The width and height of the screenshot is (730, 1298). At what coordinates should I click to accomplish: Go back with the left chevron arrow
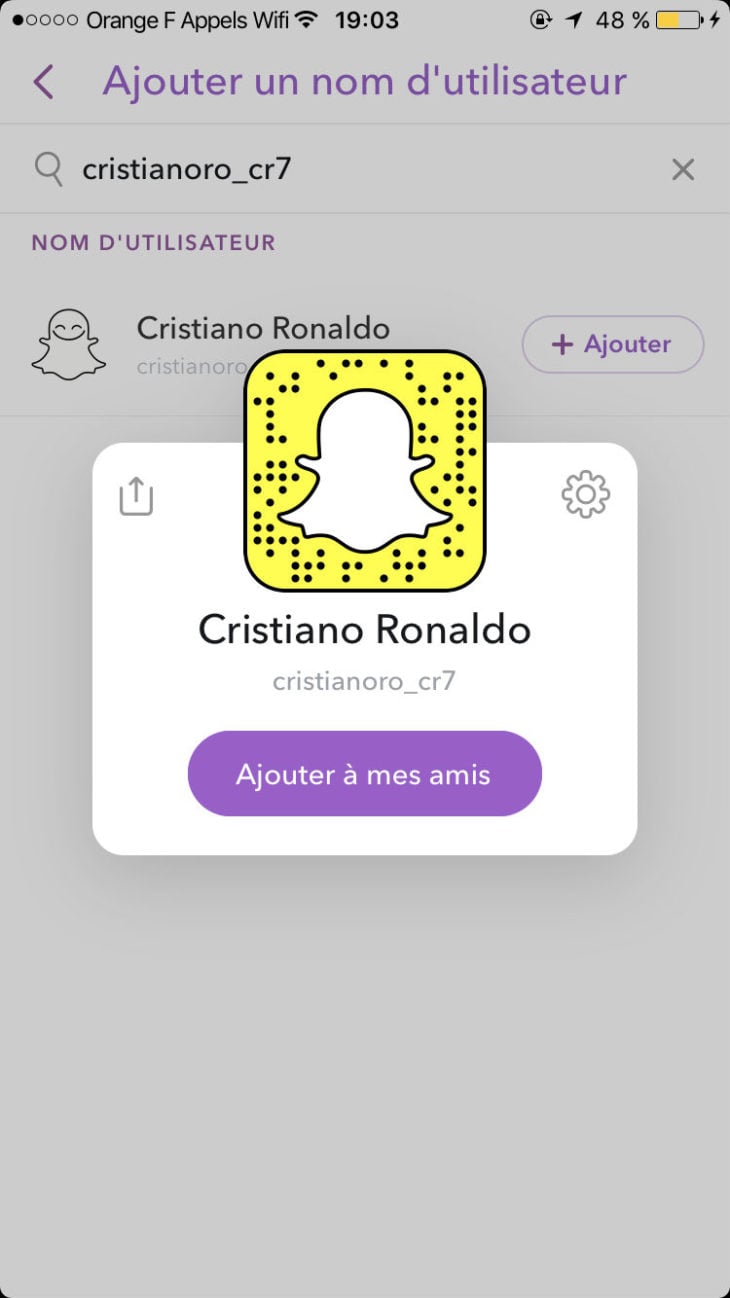42,82
